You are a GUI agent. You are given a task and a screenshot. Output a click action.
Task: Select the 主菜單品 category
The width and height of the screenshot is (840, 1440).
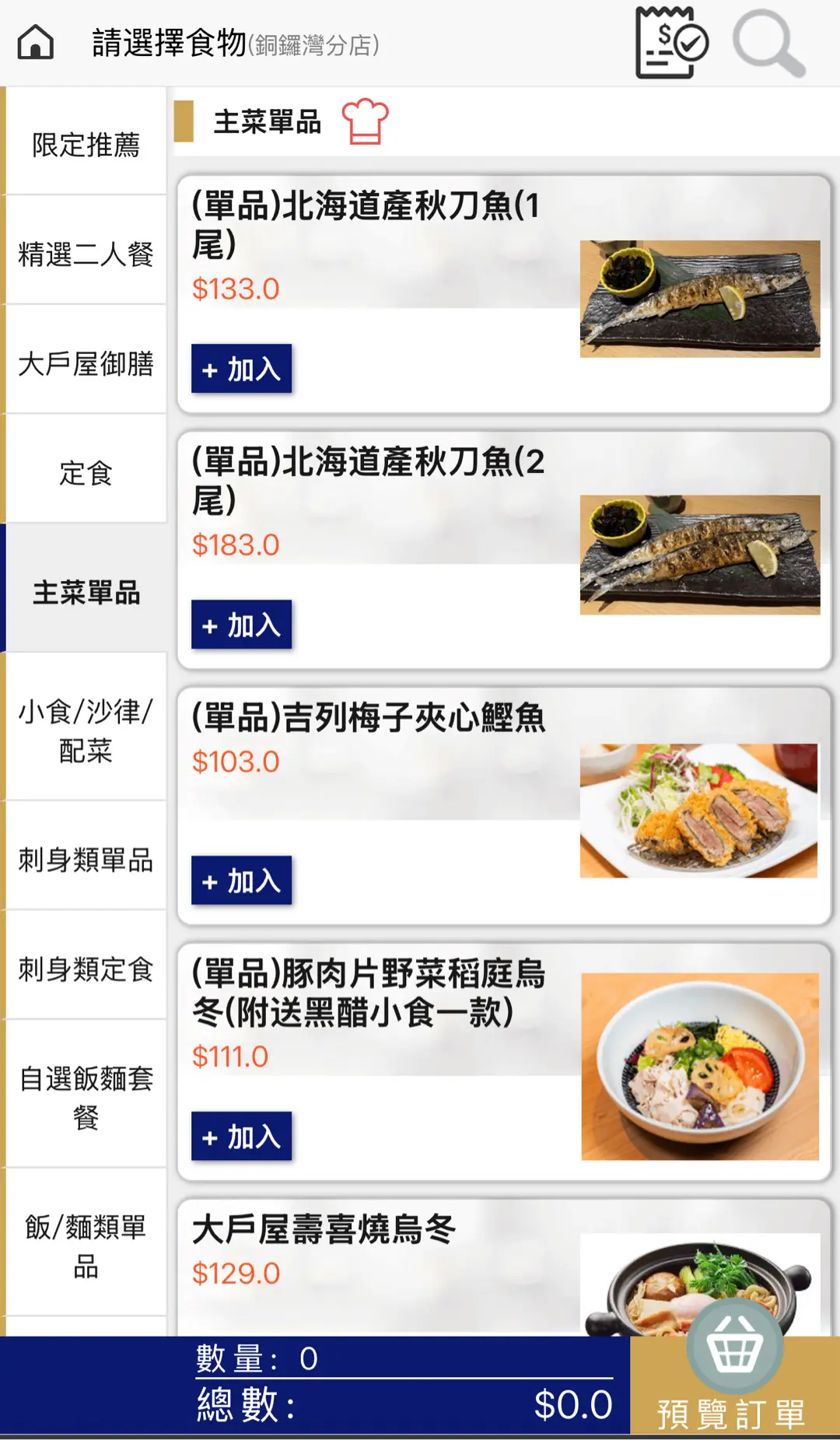coord(86,592)
